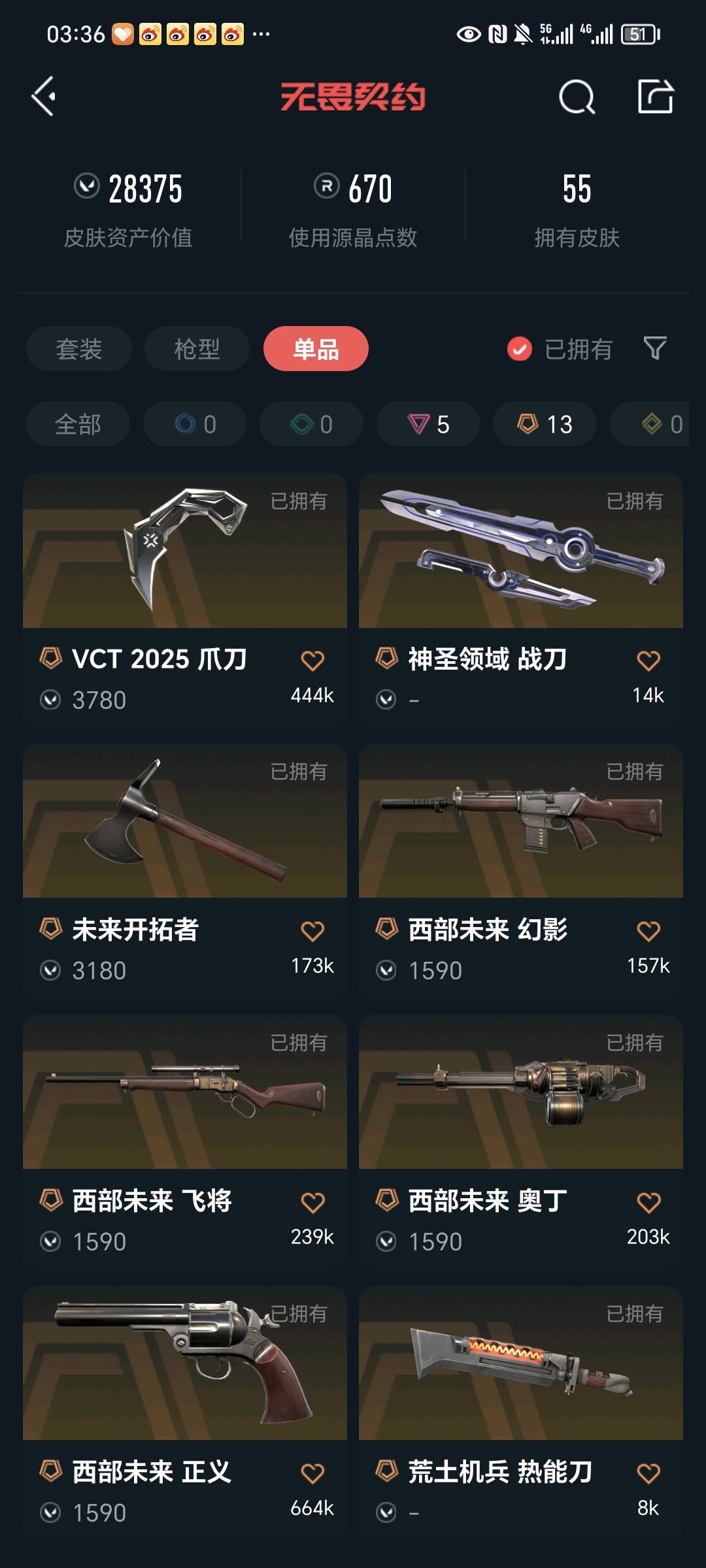The height and width of the screenshot is (1568, 706).
Task: Like the 西部未来 正义 skin
Action: [x=312, y=1473]
